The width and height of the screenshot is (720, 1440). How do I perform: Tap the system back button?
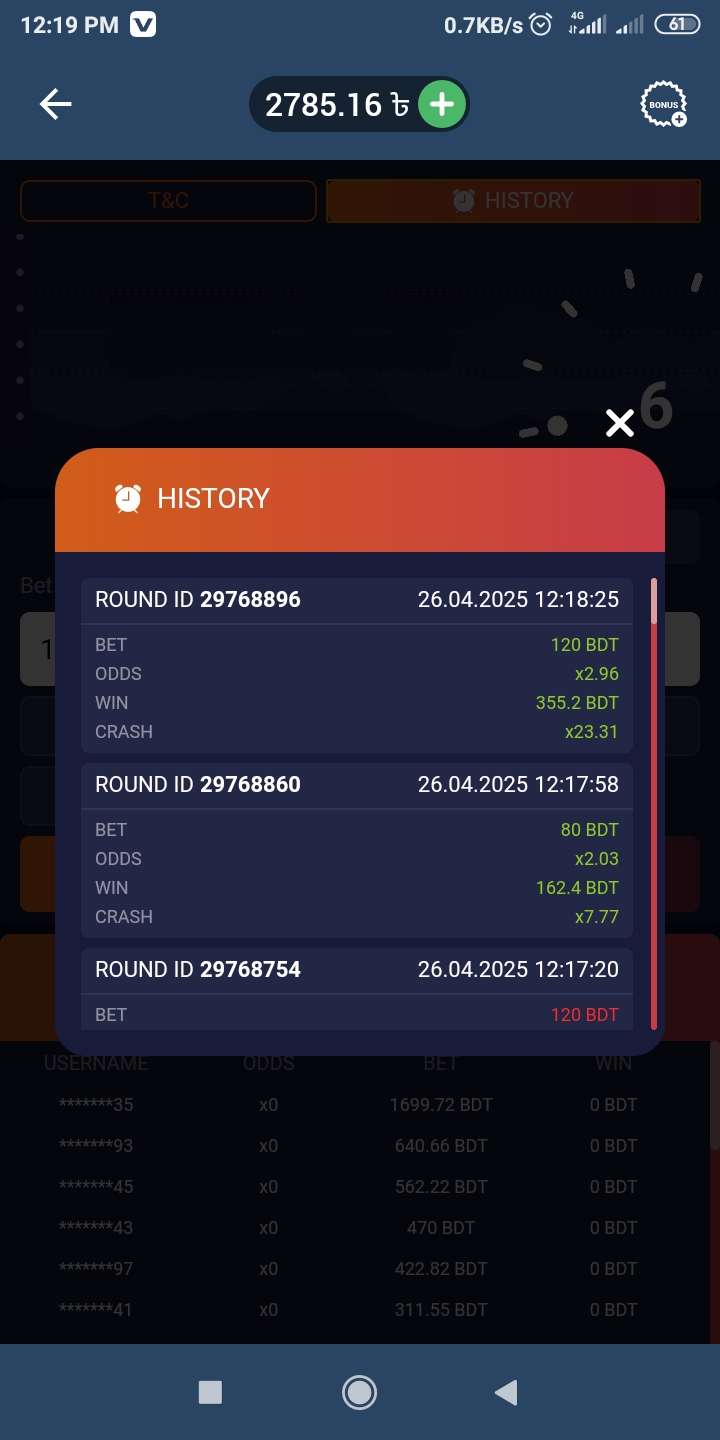(507, 1392)
